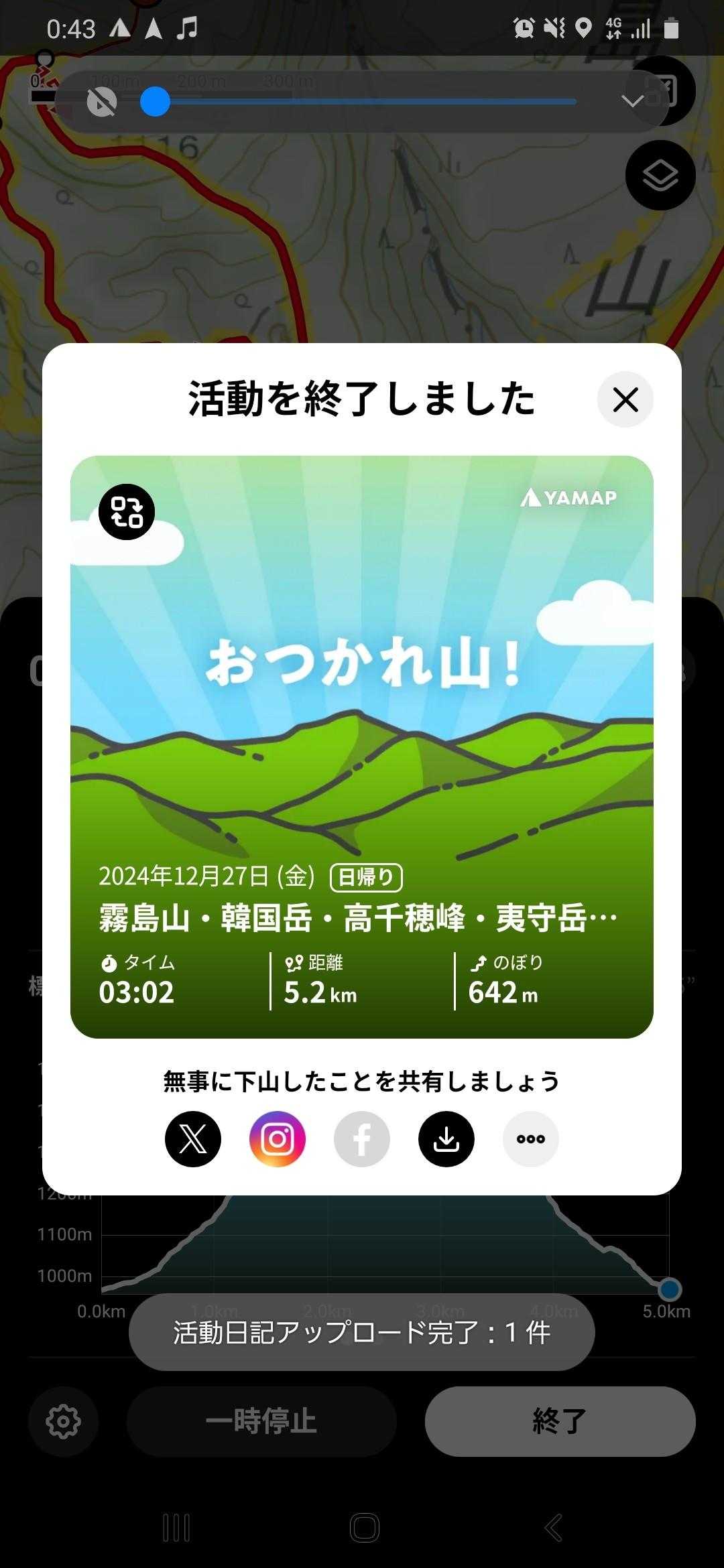Tap the blue slider handle
The height and width of the screenshot is (1568, 724).
tap(155, 103)
